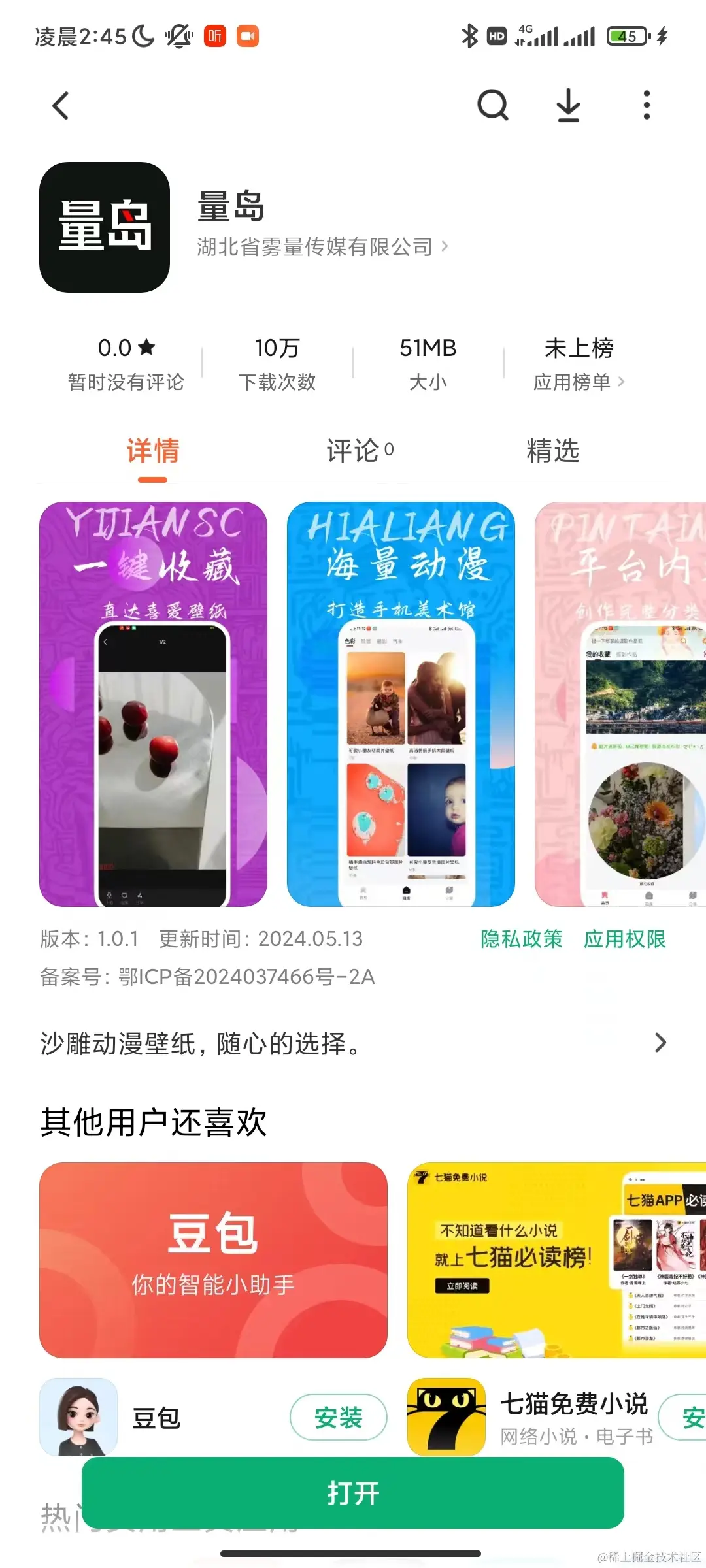Select the 详情 tab
The height and width of the screenshot is (1568, 706).
[x=153, y=451]
